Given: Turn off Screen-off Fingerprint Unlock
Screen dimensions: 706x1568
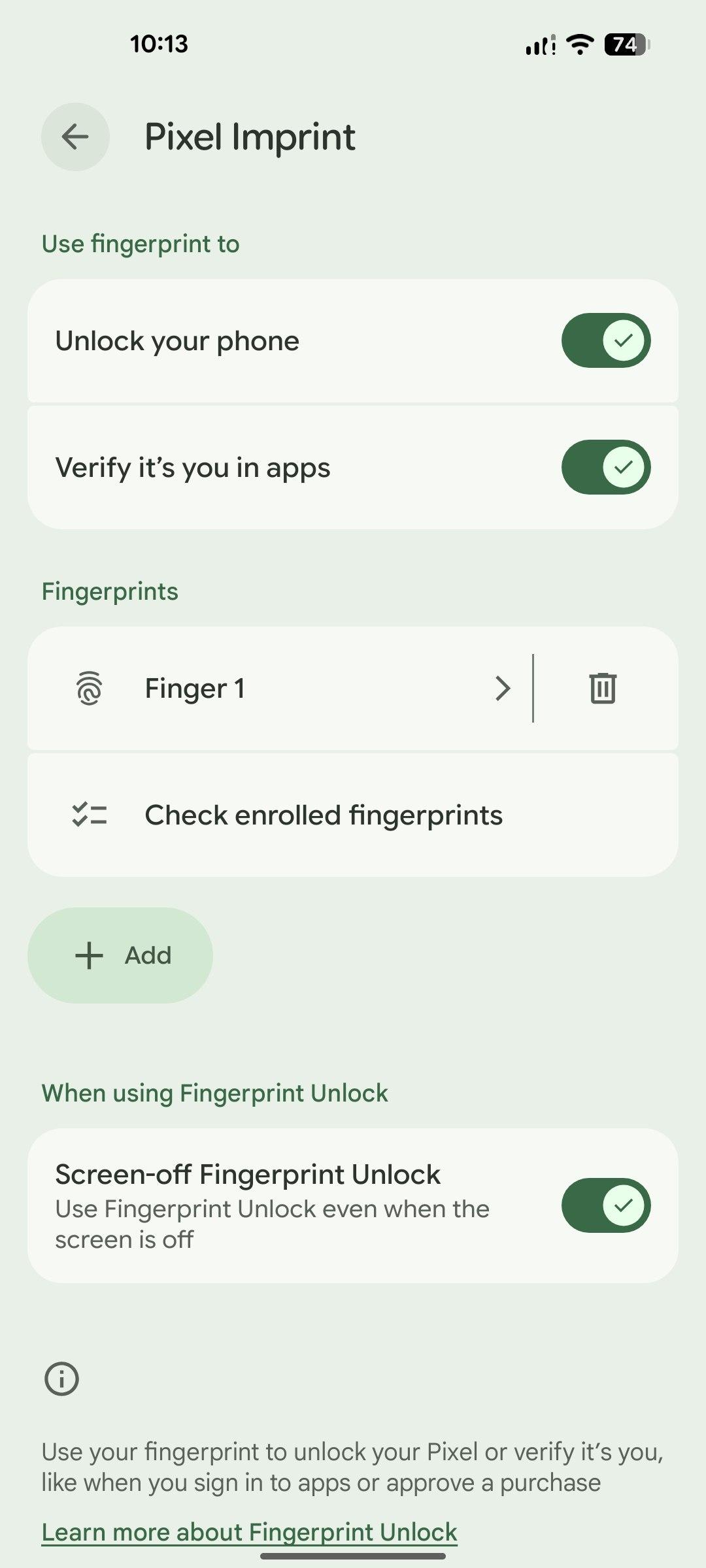Looking at the screenshot, I should [x=605, y=1205].
